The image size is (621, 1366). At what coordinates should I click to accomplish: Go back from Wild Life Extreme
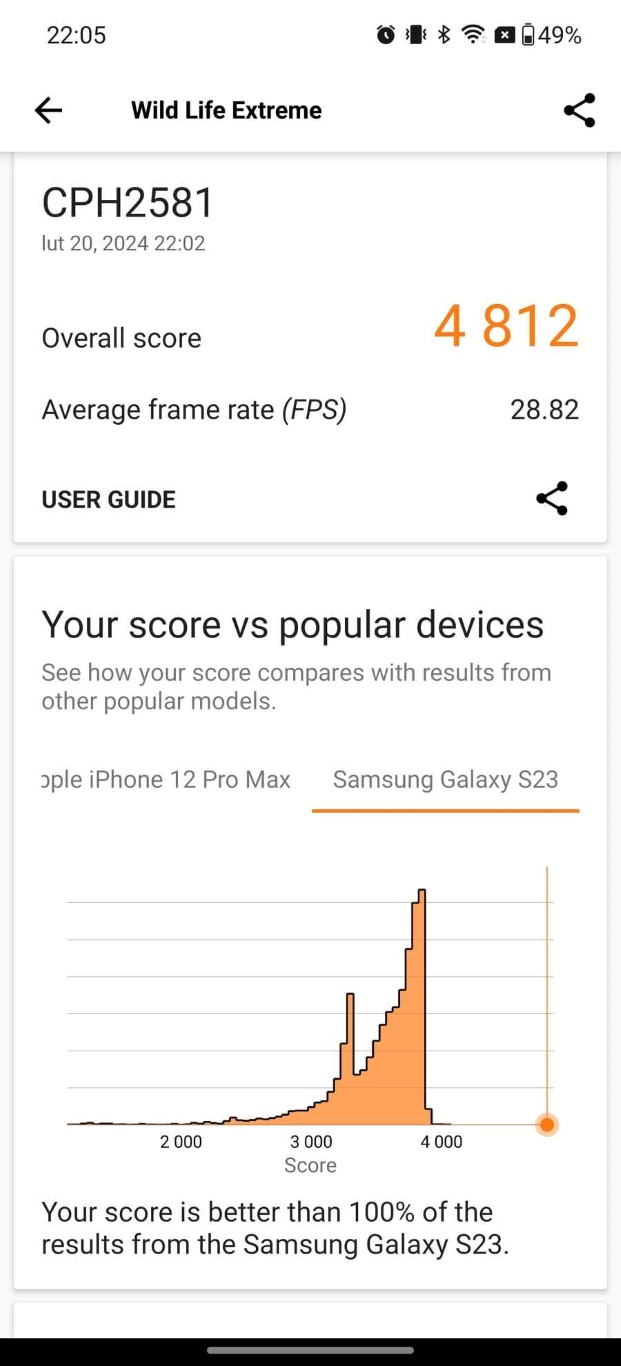[48, 110]
